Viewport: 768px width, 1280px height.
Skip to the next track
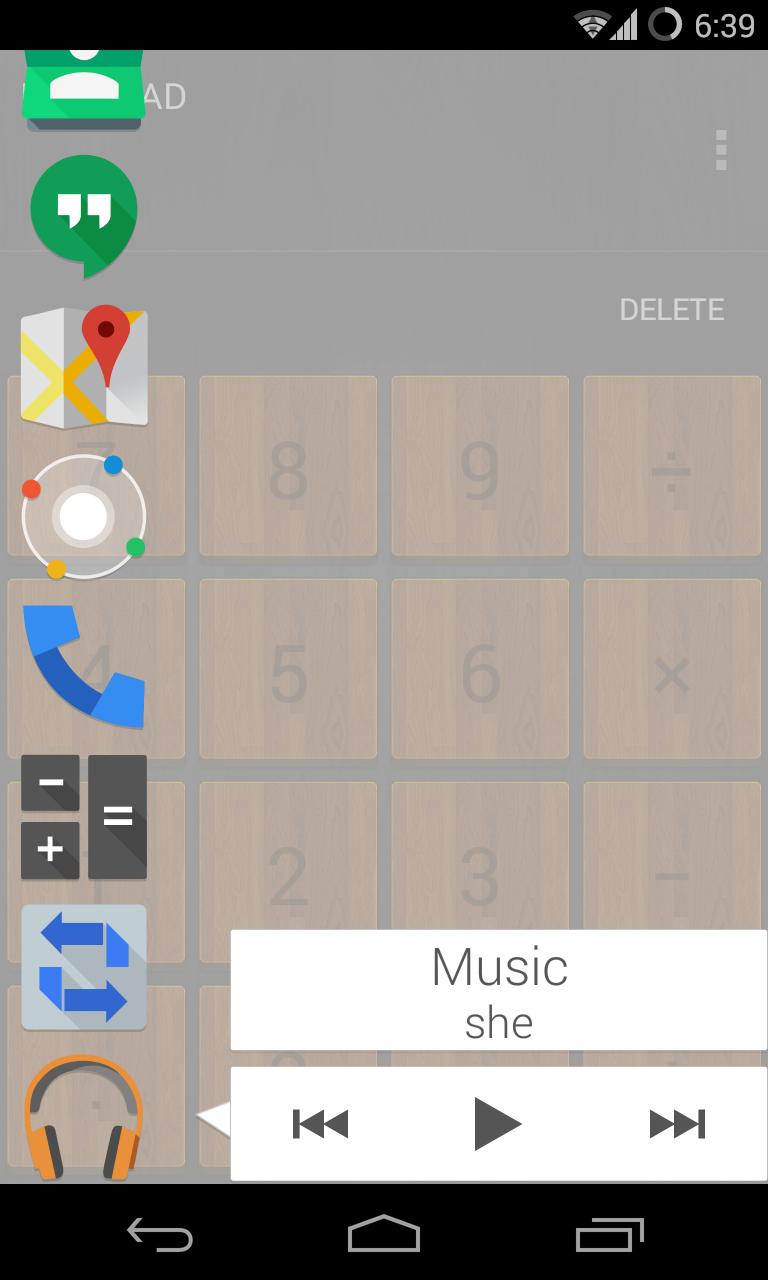(677, 1124)
